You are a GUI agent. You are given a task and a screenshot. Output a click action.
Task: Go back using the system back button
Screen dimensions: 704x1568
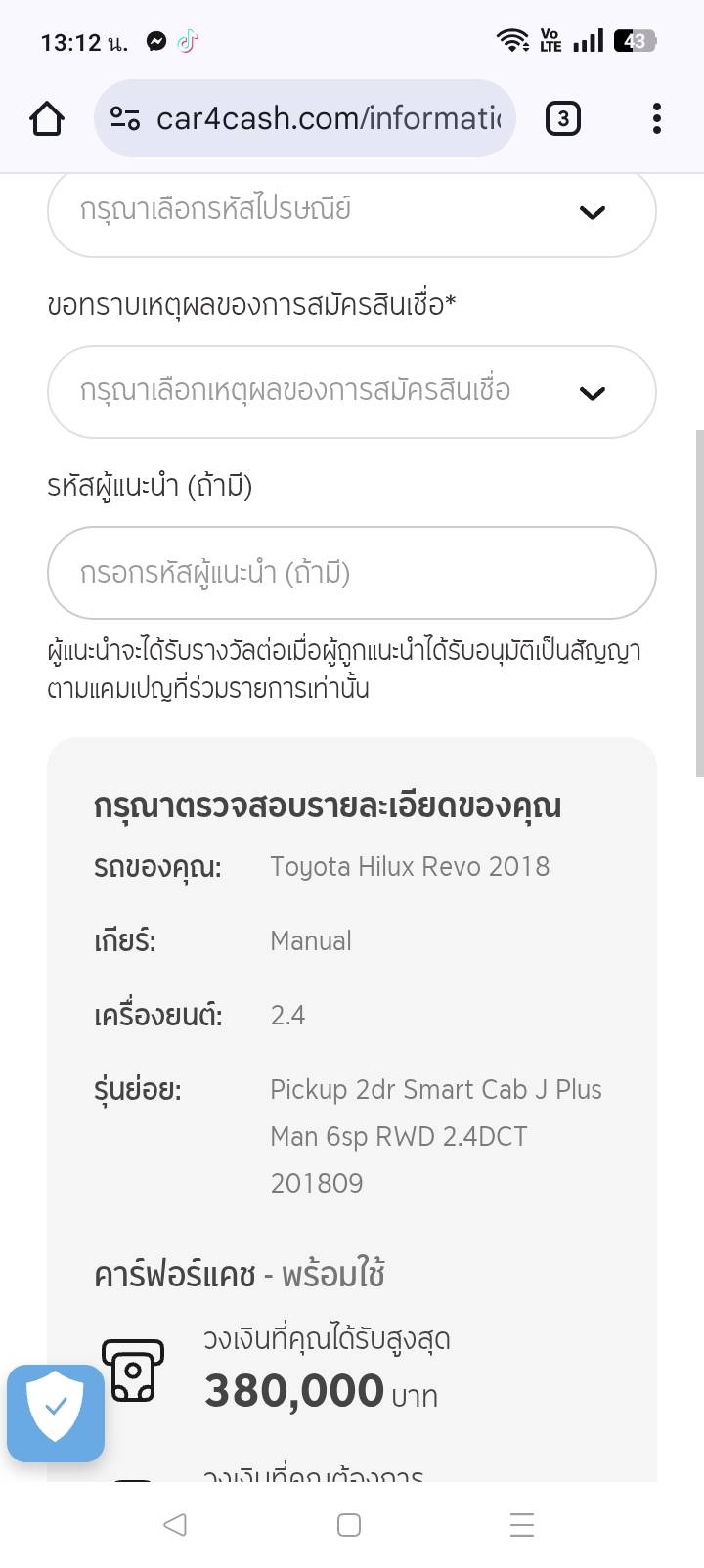(x=175, y=1525)
